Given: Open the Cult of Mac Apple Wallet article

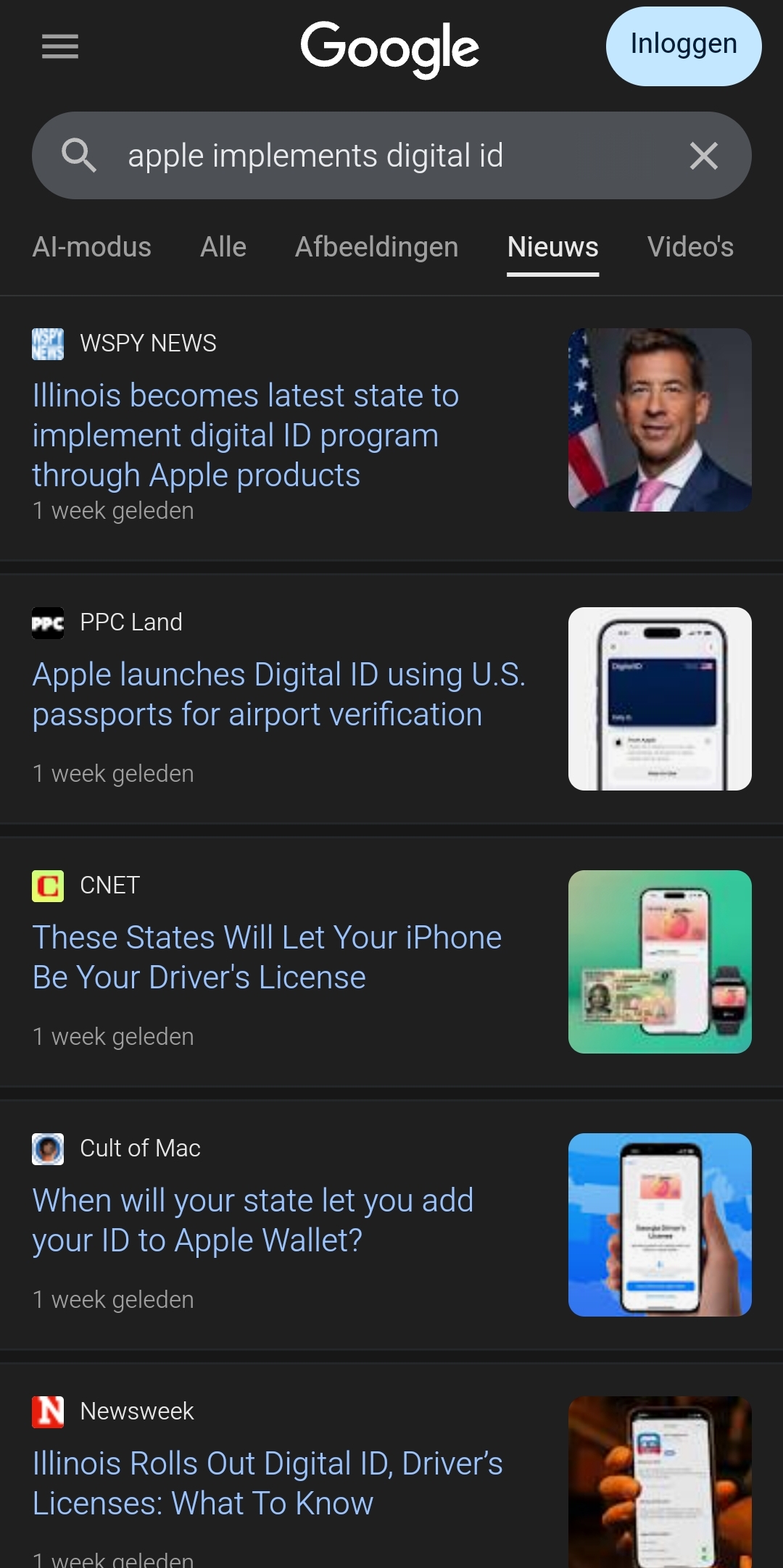Looking at the screenshot, I should [253, 1220].
